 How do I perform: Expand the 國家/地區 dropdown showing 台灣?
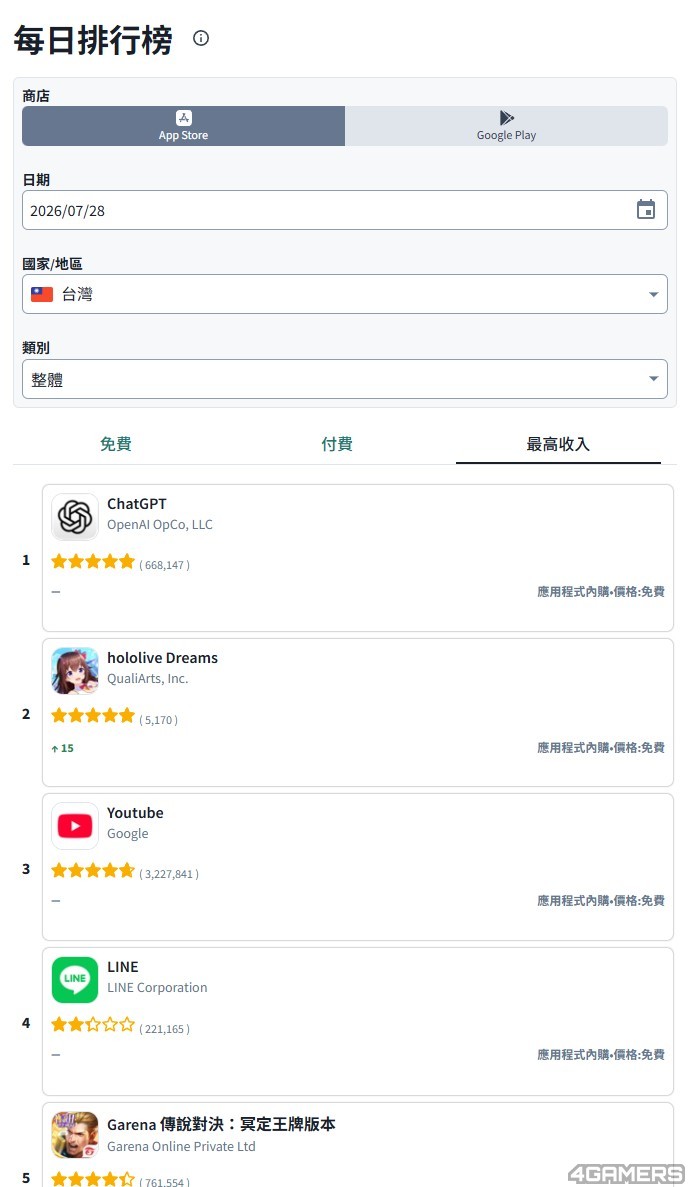pos(345,294)
